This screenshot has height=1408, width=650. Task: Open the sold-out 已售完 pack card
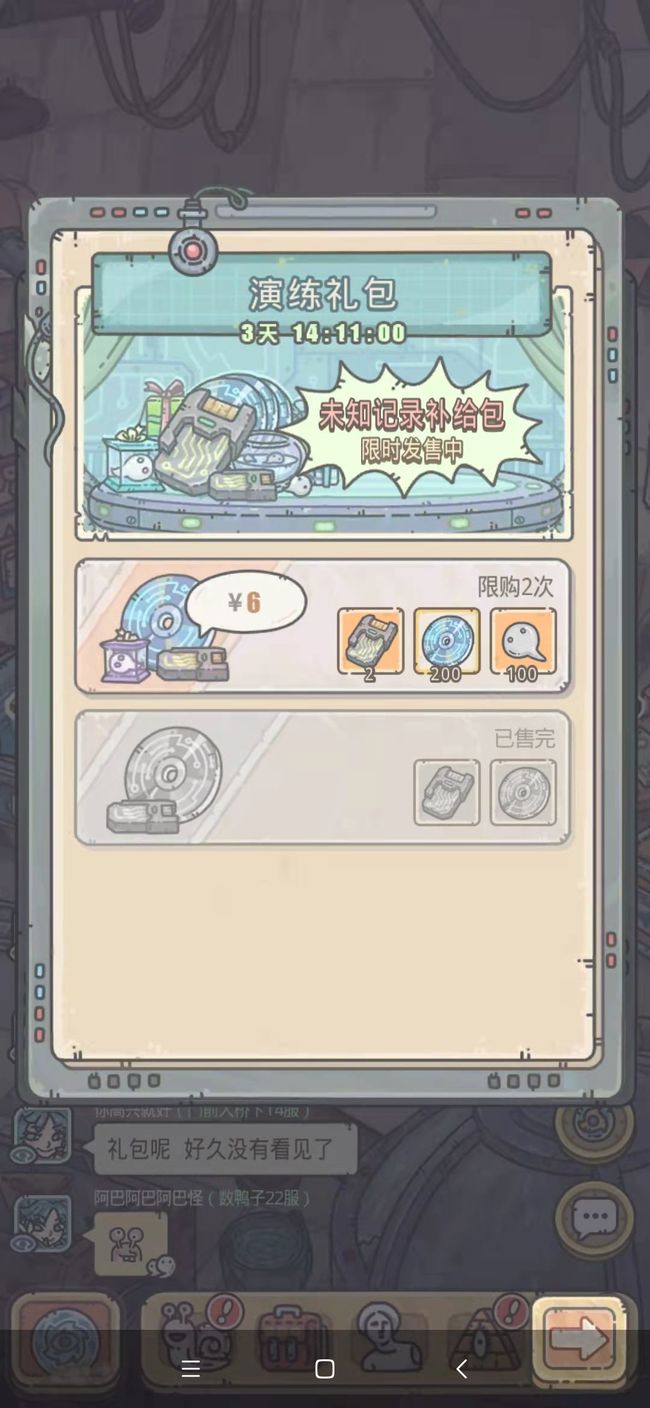pos(322,778)
